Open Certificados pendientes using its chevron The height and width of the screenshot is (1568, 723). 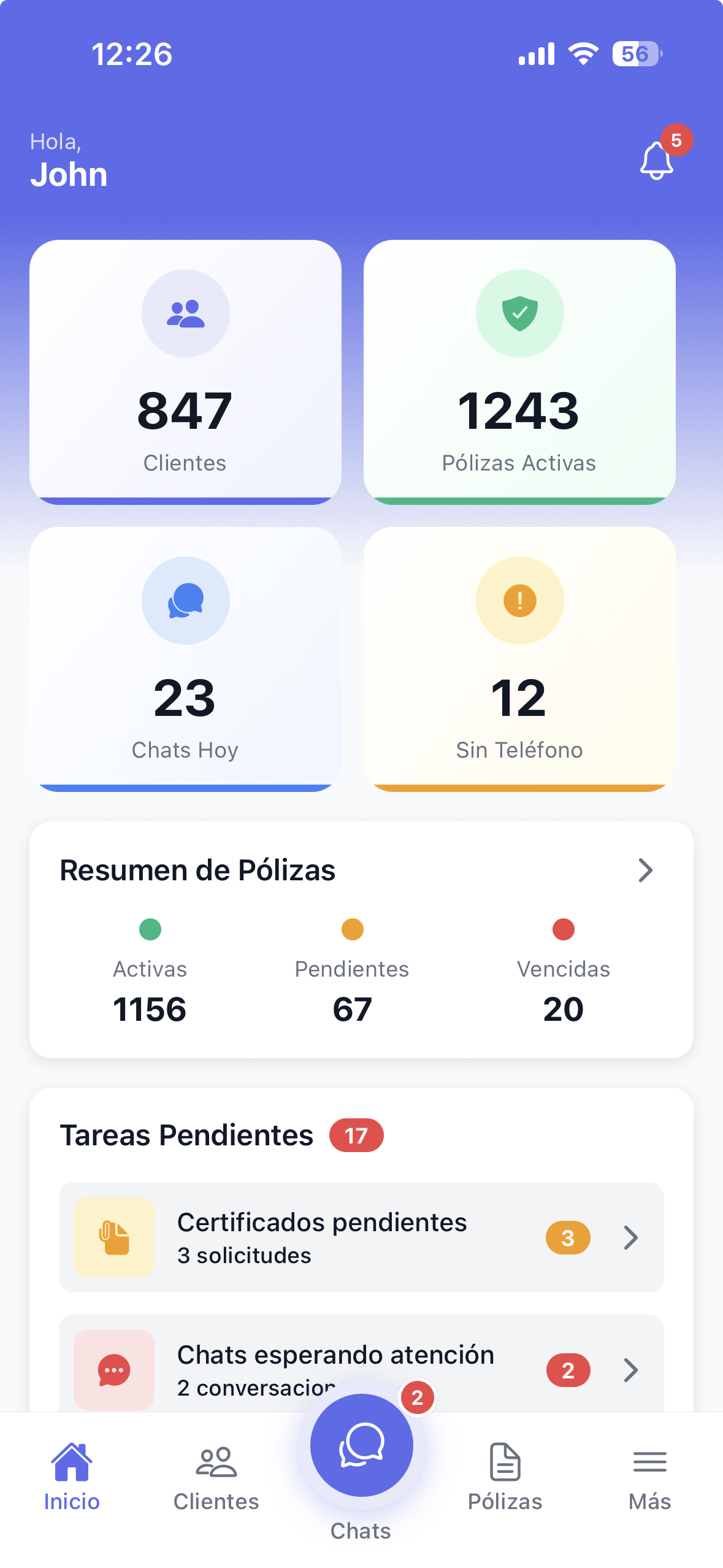[x=630, y=1237]
